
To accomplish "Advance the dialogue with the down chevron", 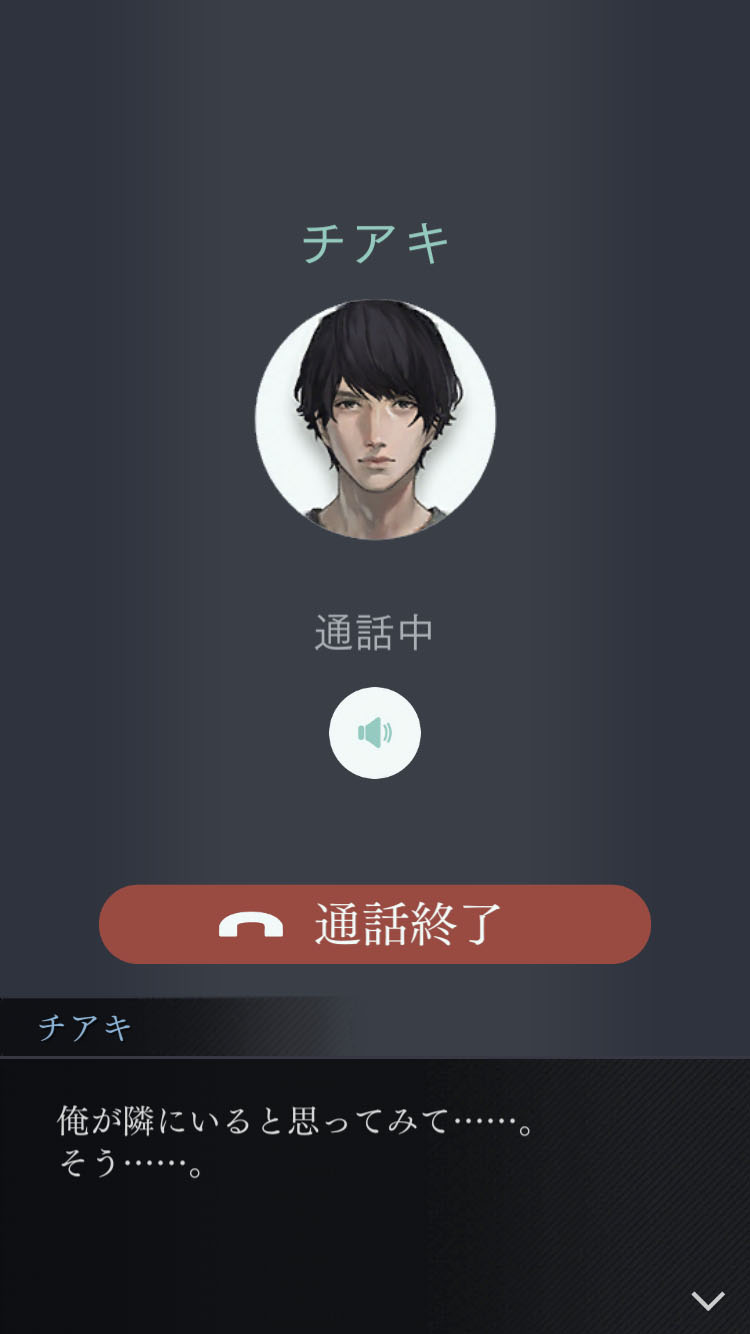I will pos(708,1300).
